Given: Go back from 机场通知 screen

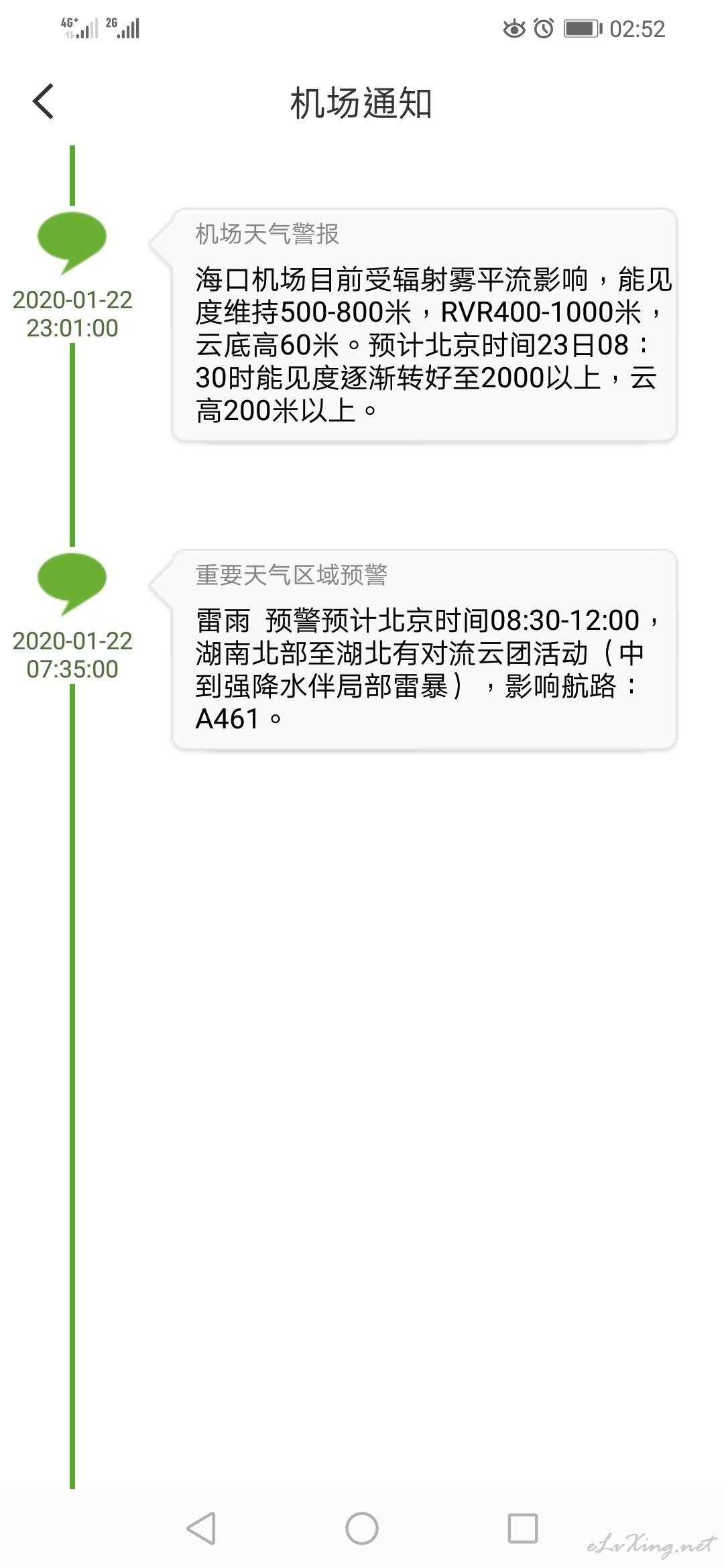Looking at the screenshot, I should pos(44,102).
